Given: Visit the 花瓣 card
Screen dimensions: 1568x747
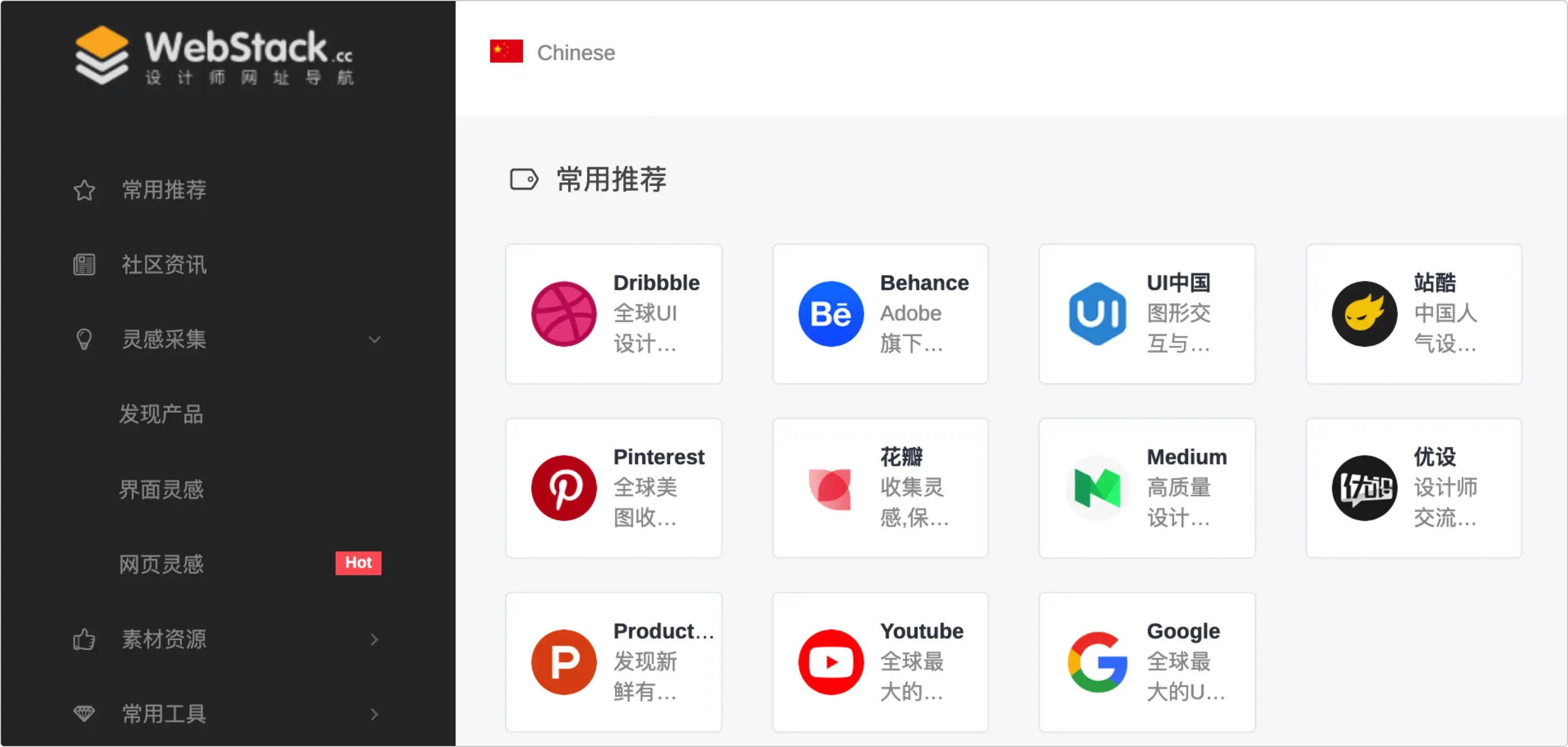Looking at the screenshot, I should pos(880,488).
